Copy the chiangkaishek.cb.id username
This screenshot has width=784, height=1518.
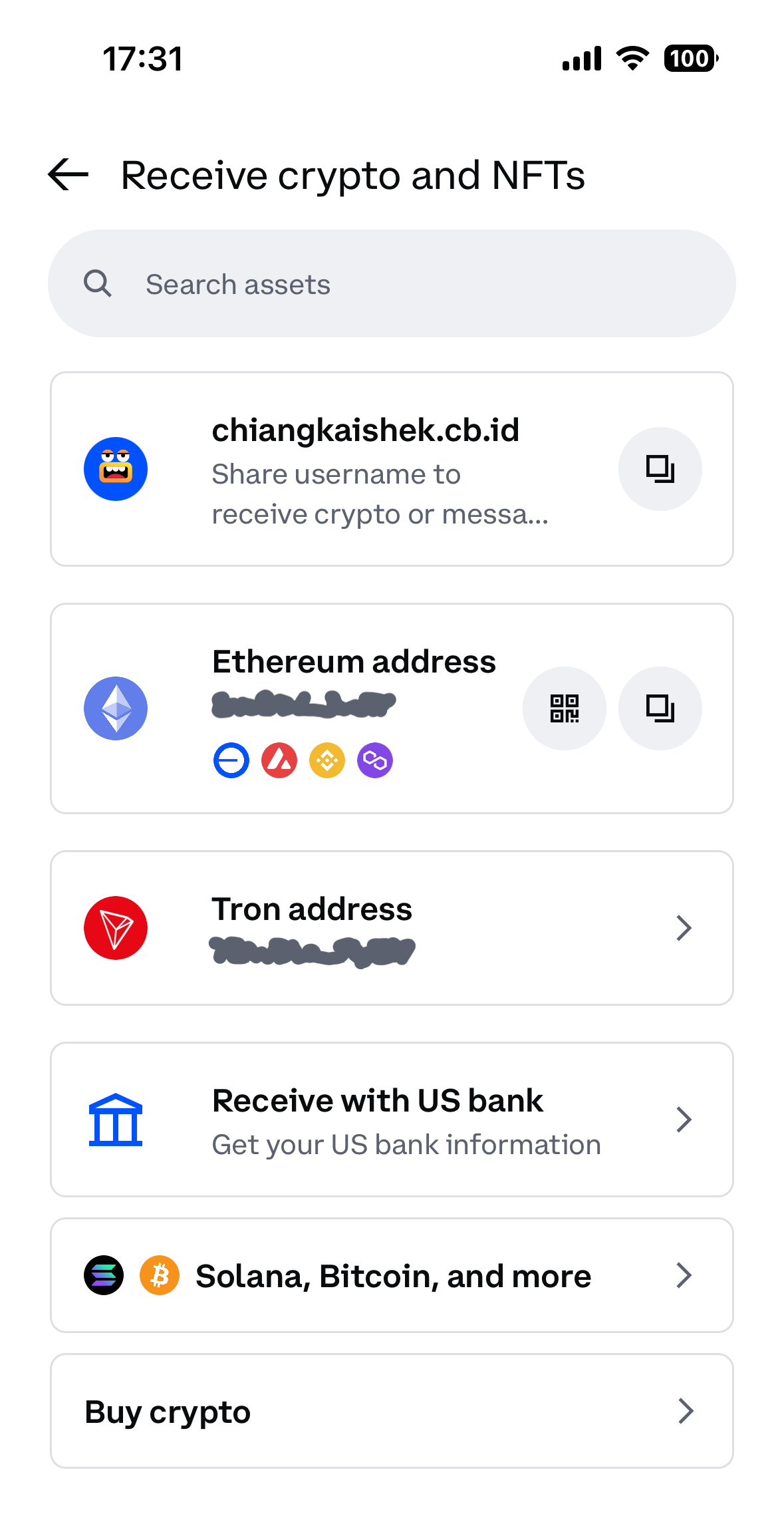click(660, 468)
